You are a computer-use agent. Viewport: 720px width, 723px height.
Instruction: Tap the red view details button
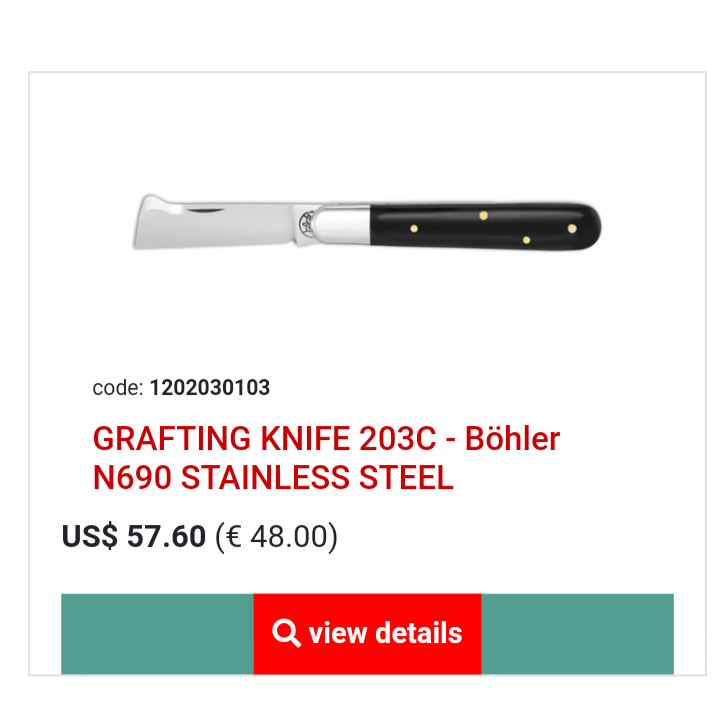click(367, 633)
